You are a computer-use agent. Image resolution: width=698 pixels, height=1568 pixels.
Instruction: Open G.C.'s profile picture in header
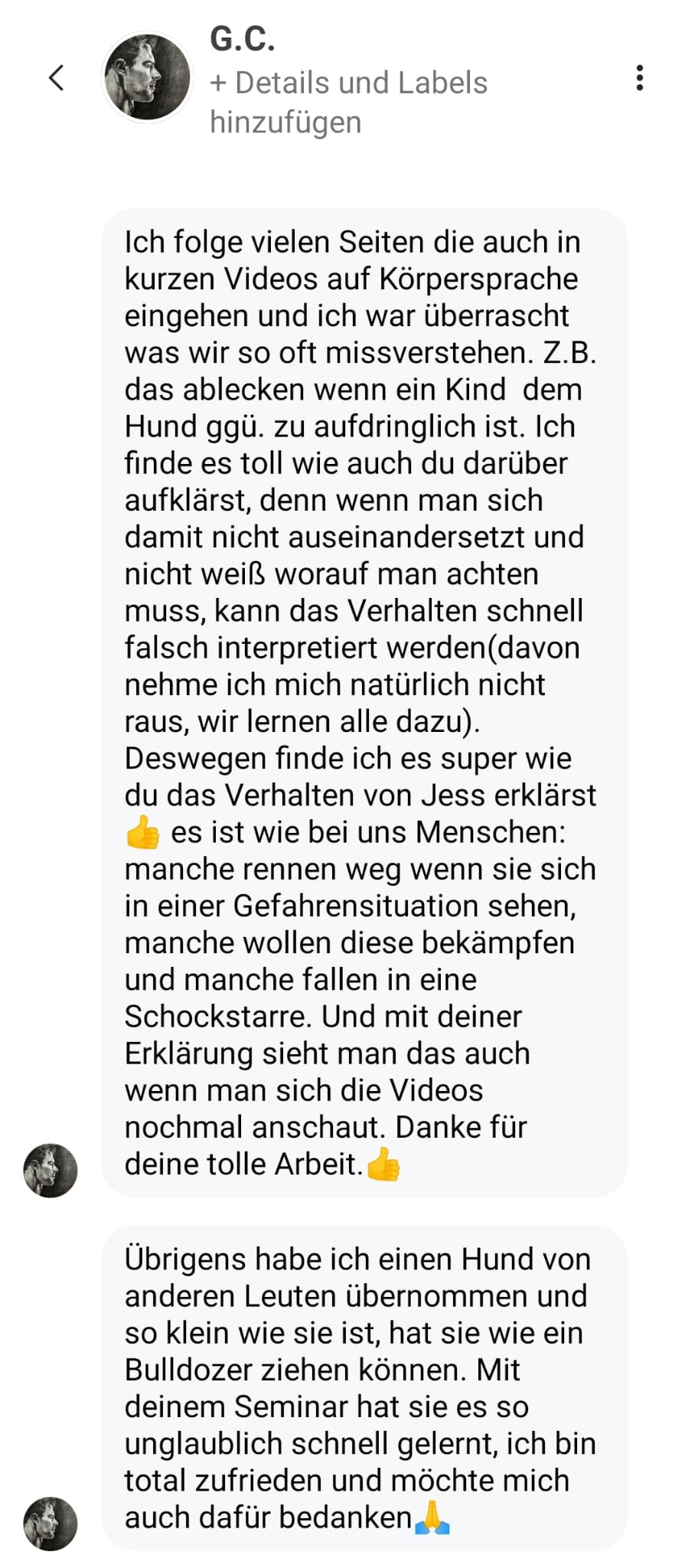click(x=147, y=77)
